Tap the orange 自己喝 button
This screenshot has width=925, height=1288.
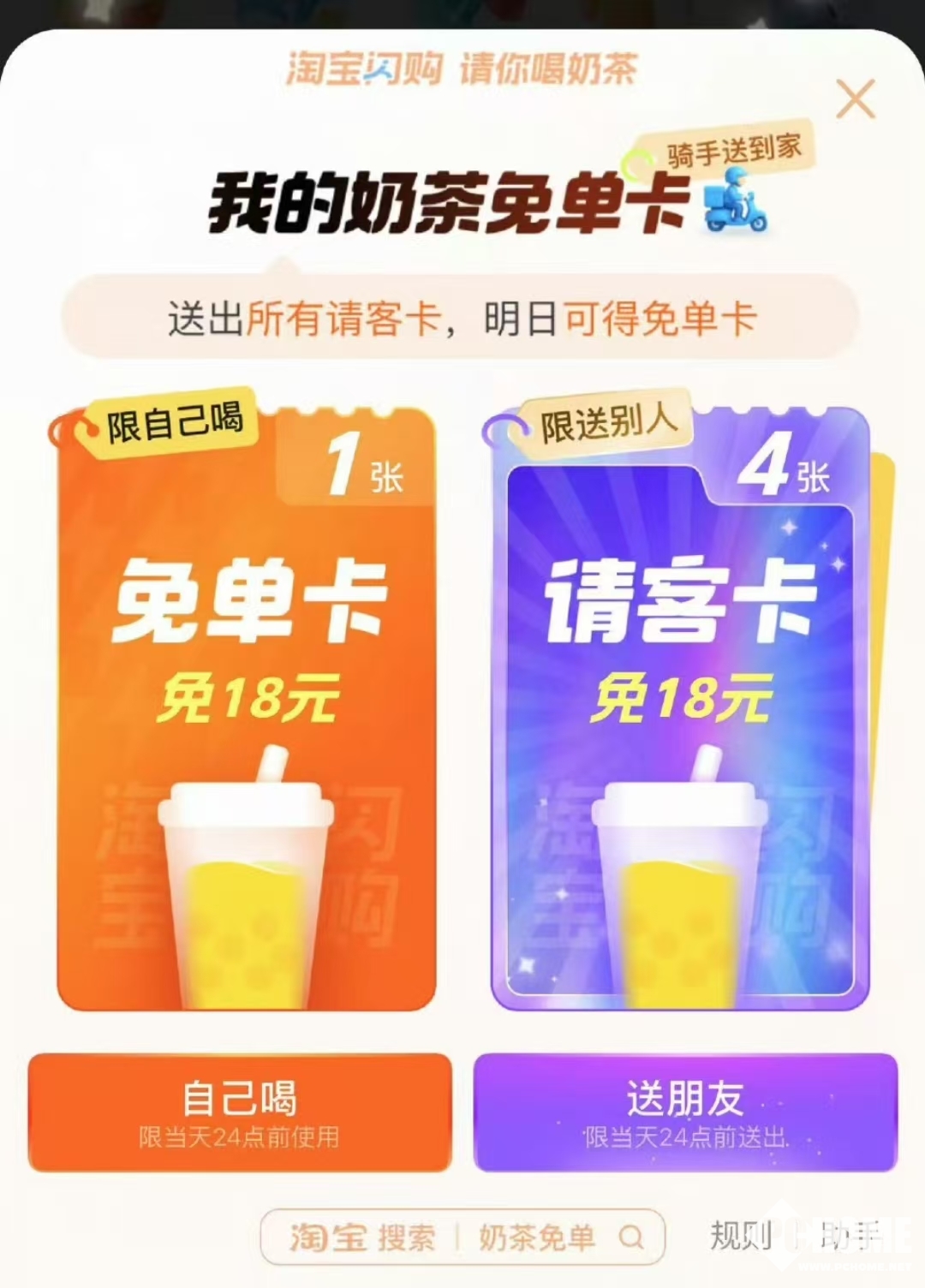pos(240,1112)
